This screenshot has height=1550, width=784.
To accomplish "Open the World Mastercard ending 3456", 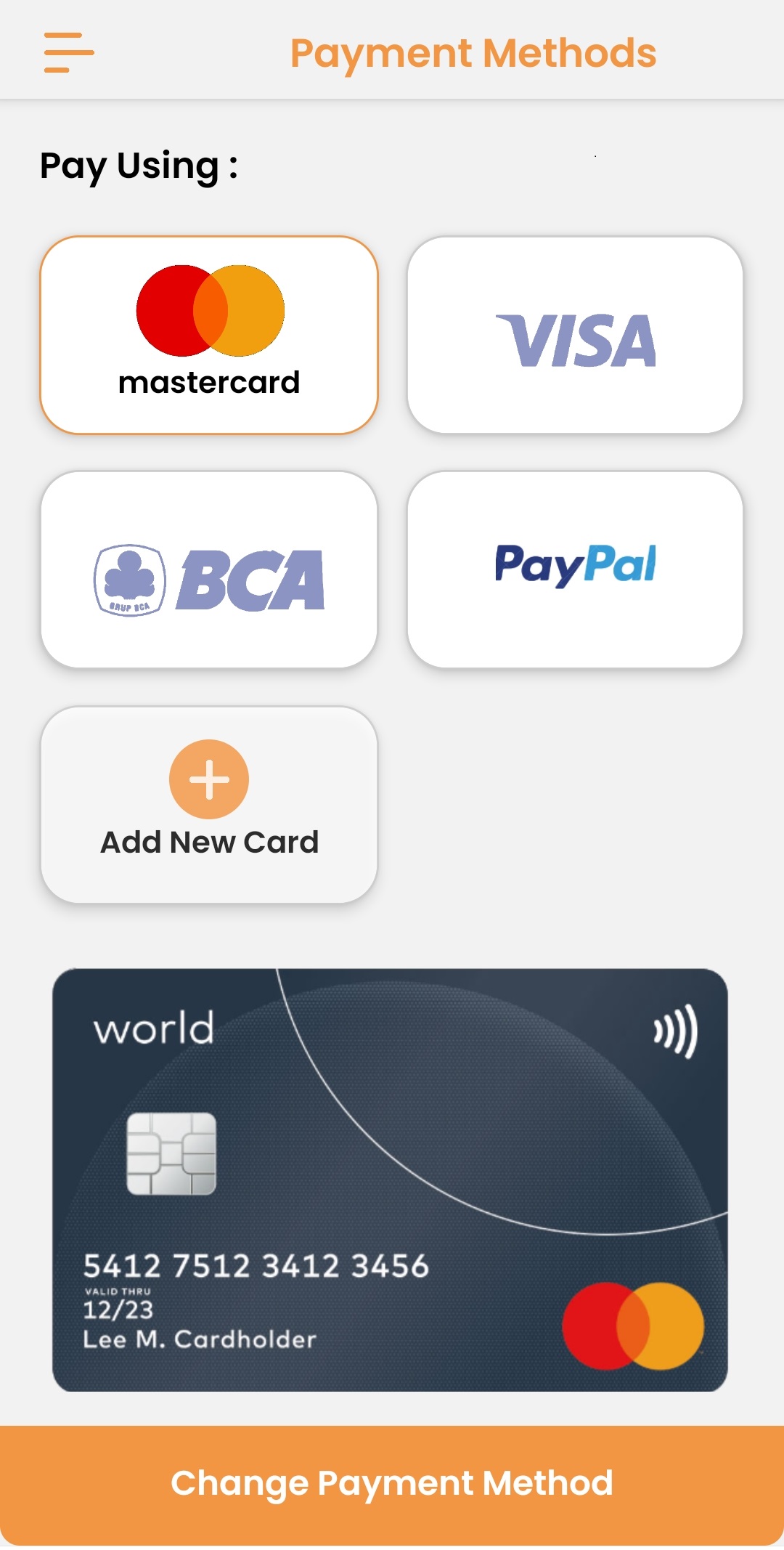I will [390, 1180].
